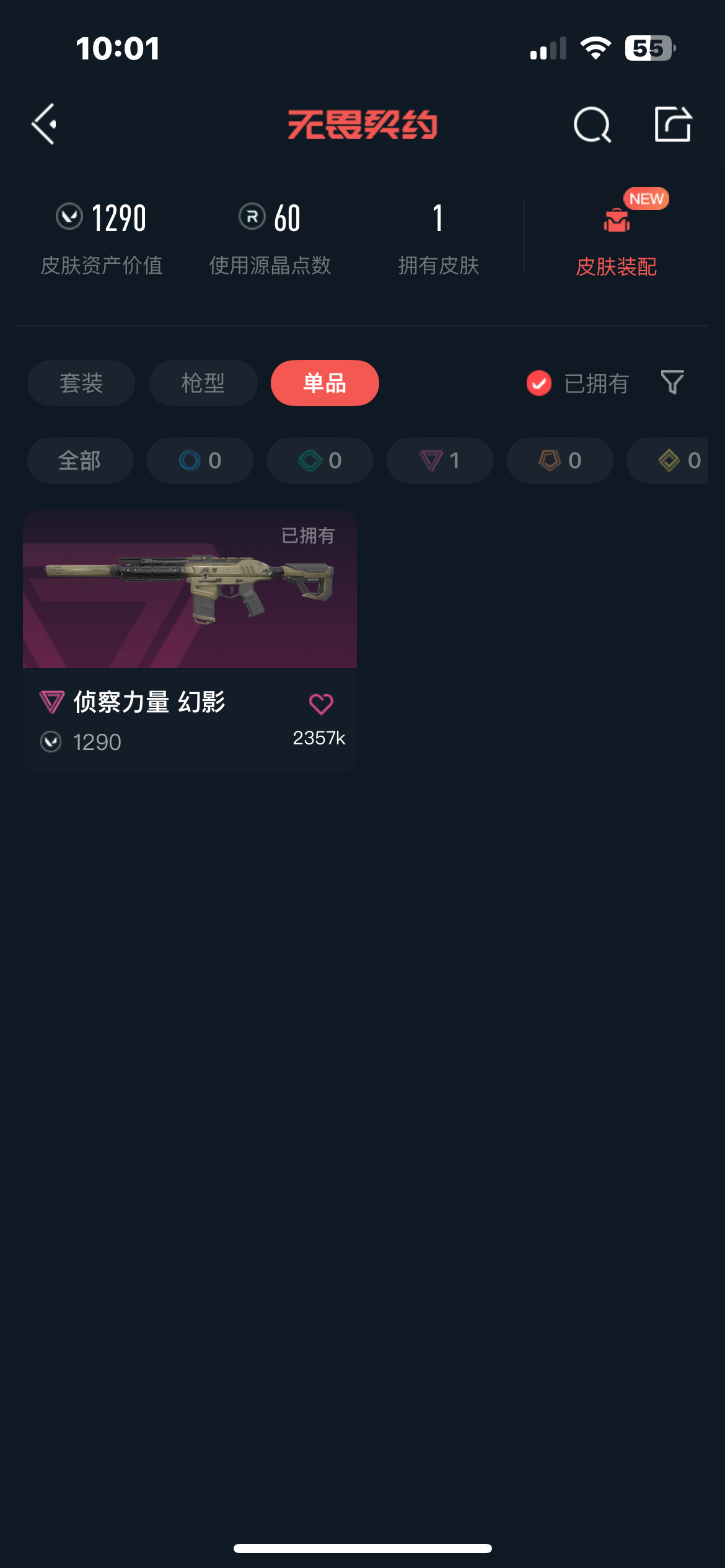
Task: Filter by the green diamond tier chip
Action: click(320, 460)
